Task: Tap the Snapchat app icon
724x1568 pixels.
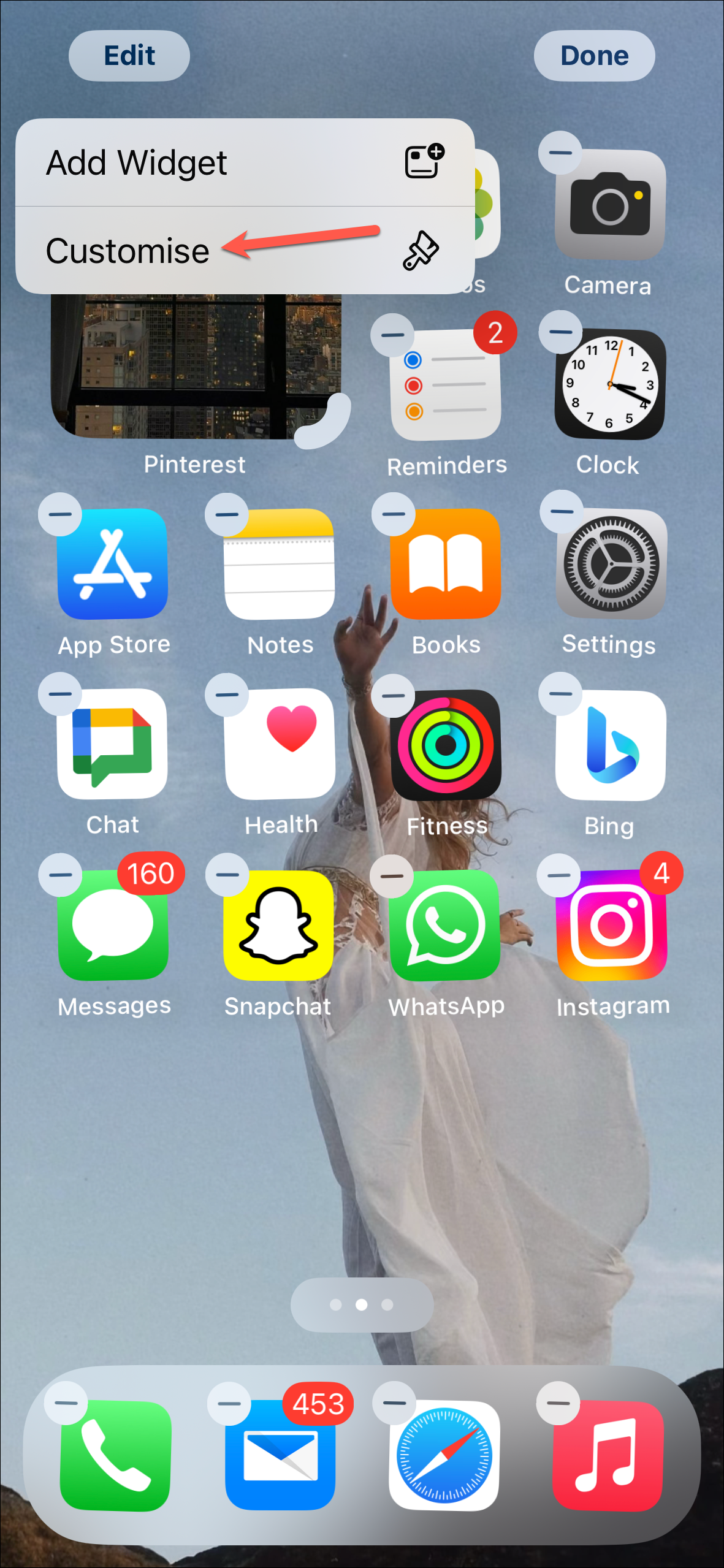Action: [x=279, y=926]
